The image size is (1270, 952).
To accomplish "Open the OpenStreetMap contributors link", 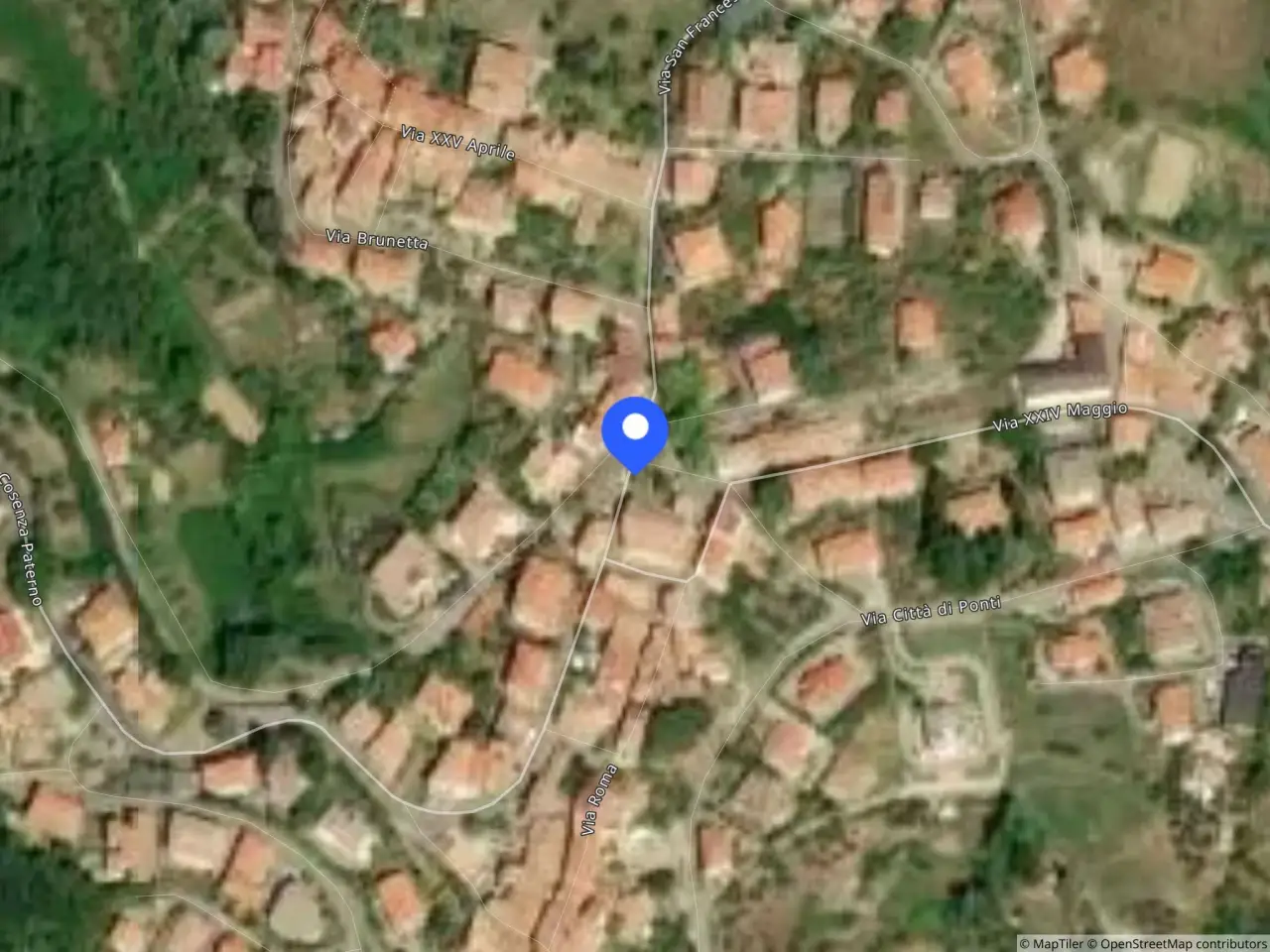I will pyautogui.click(x=1177, y=943).
